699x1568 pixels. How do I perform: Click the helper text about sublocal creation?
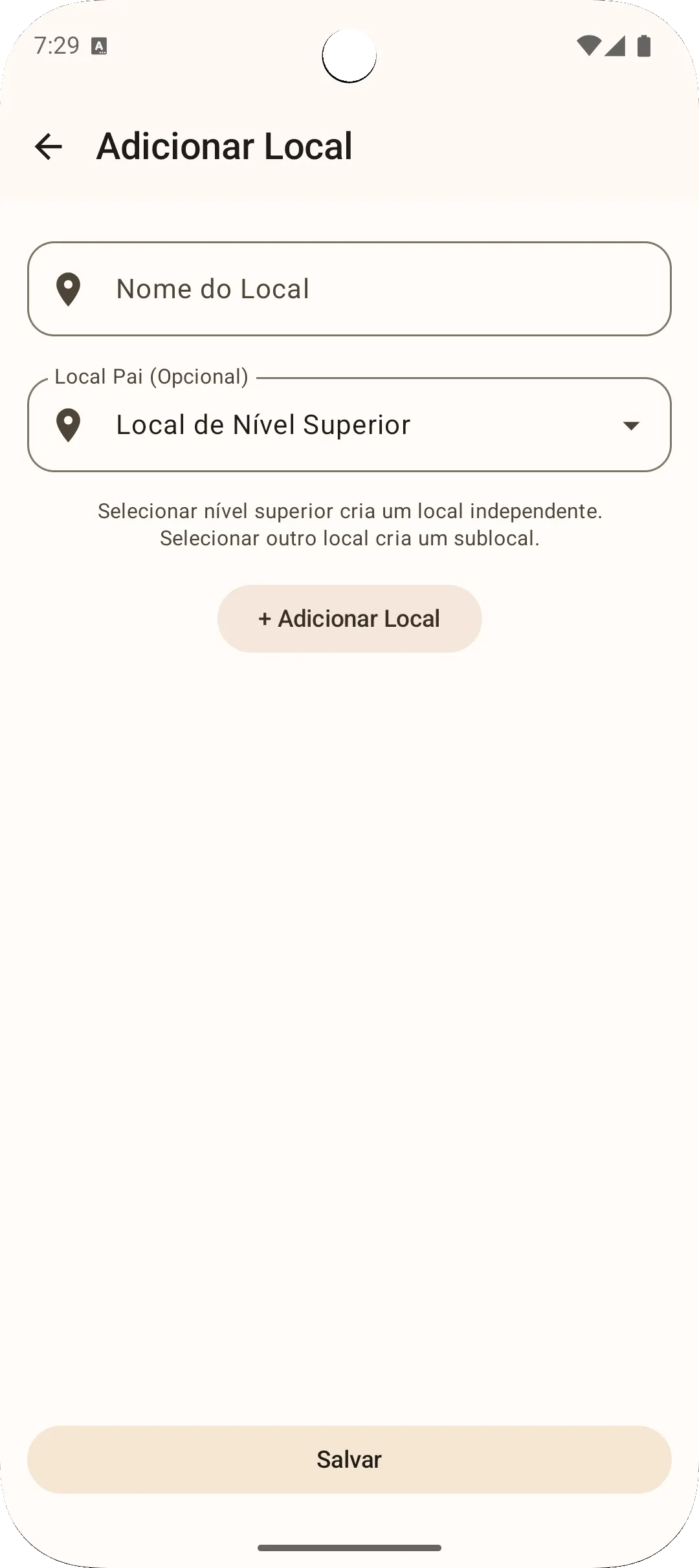[x=349, y=524]
